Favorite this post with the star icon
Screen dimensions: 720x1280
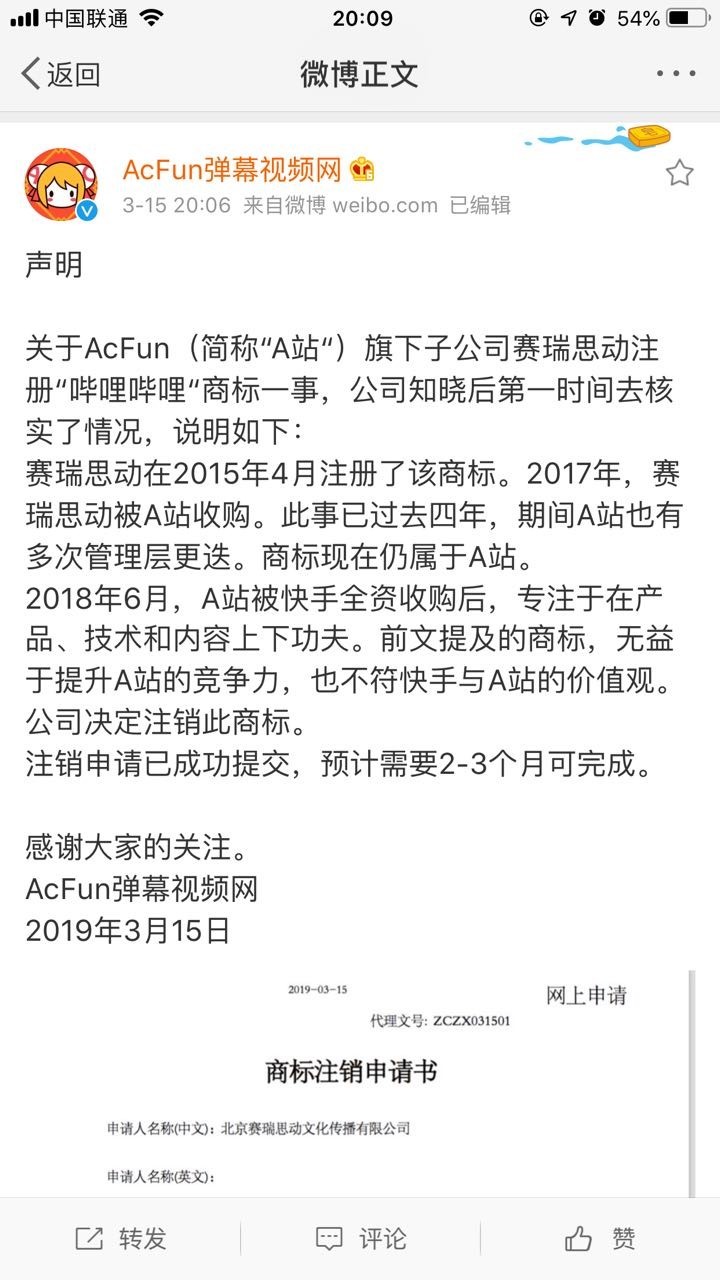(x=680, y=173)
